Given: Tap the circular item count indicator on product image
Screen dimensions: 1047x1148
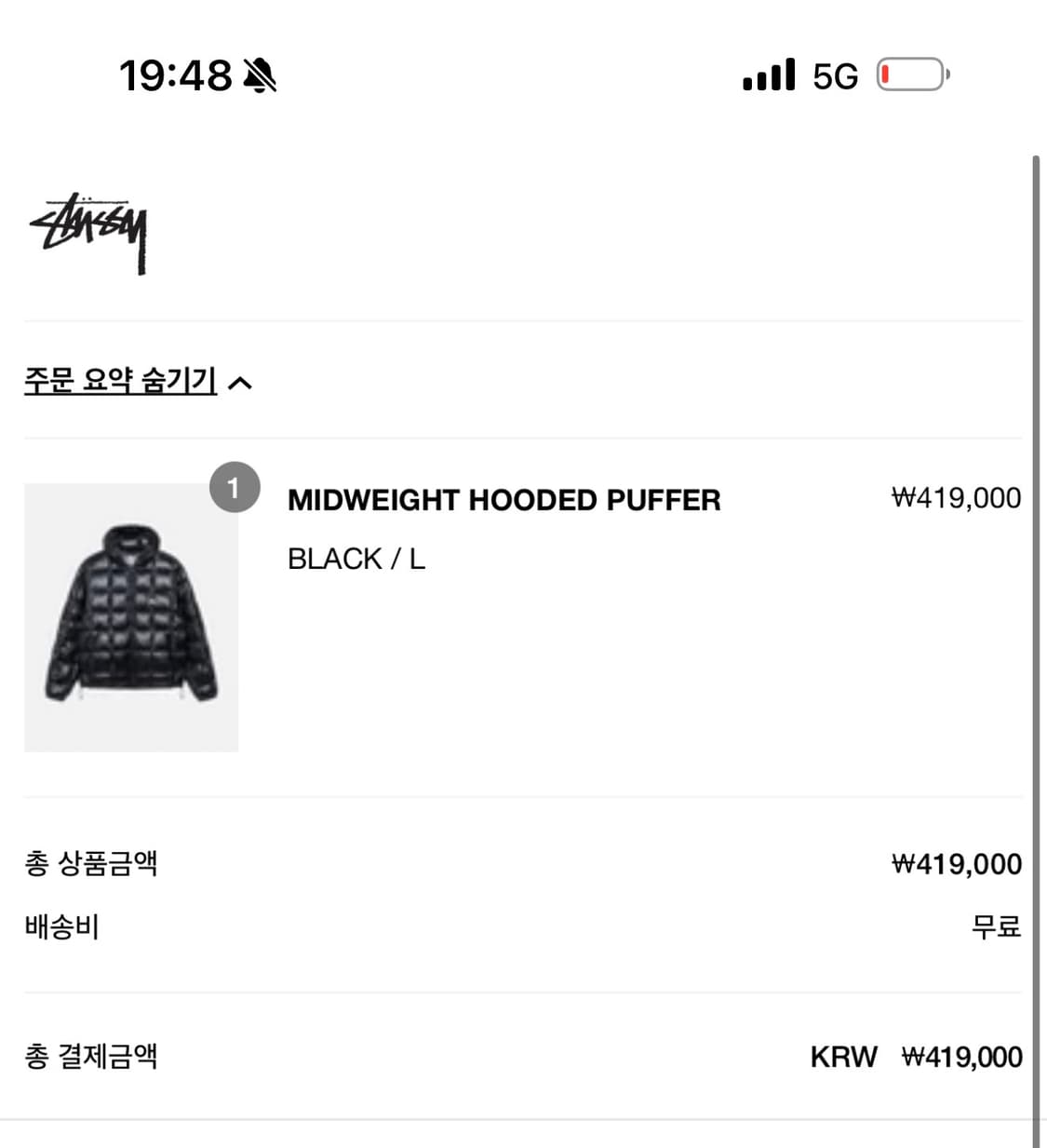Looking at the screenshot, I should (234, 488).
